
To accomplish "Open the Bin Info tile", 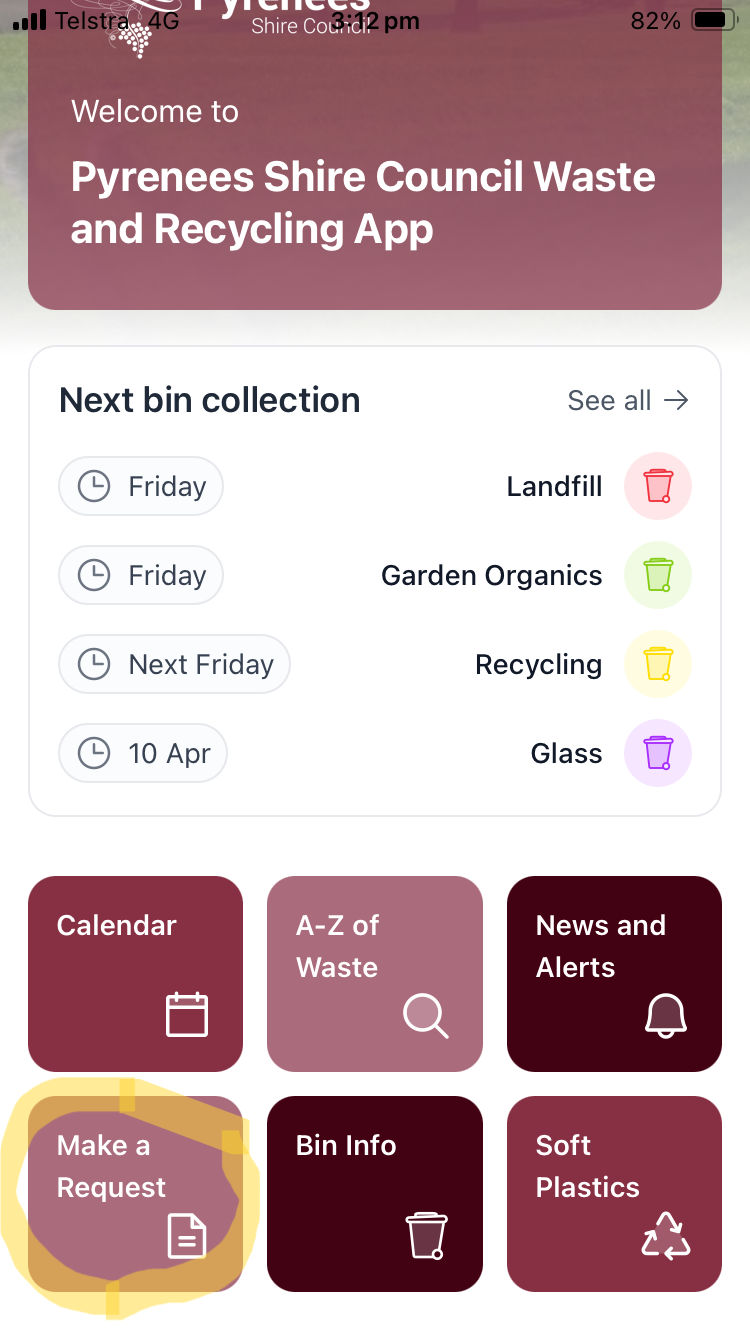I will pyautogui.click(x=374, y=1193).
